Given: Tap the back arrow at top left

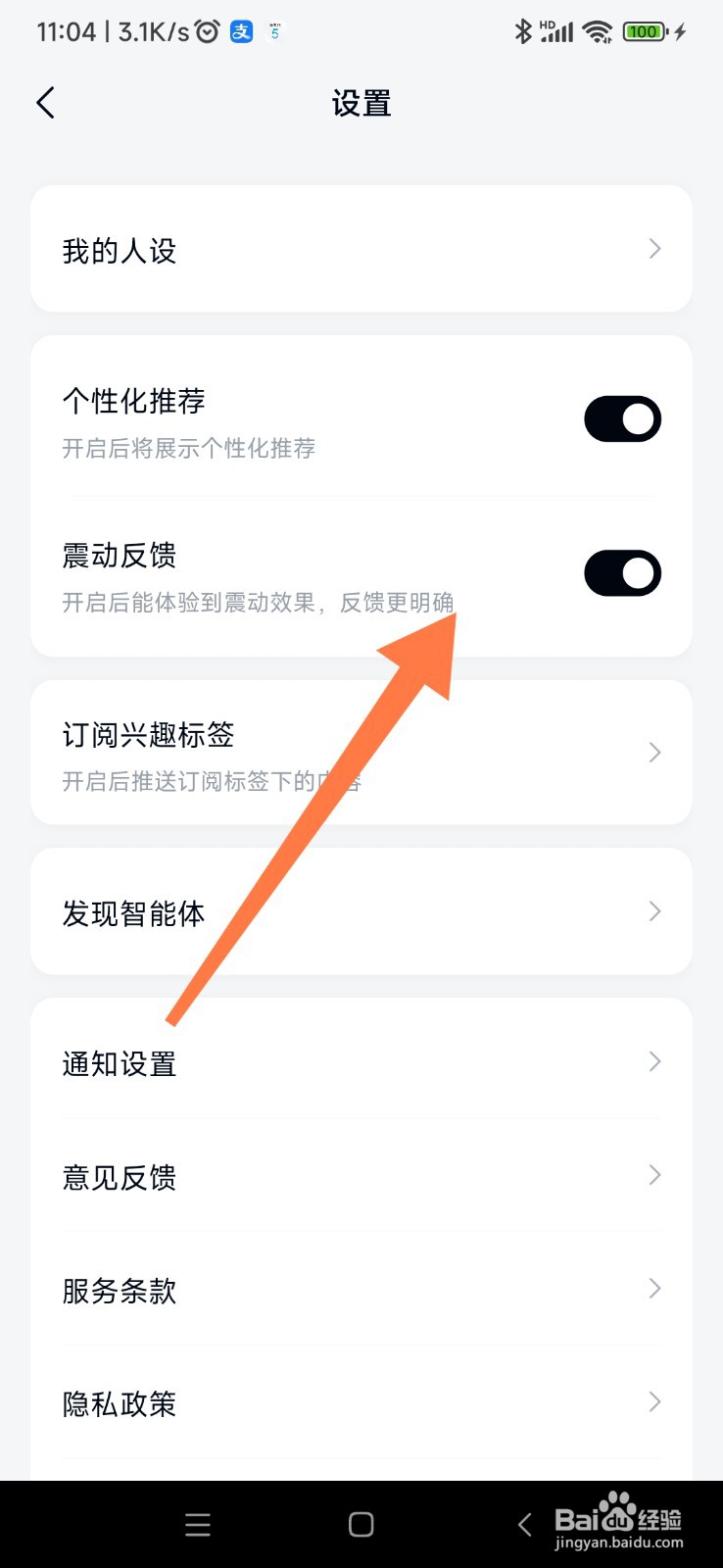Looking at the screenshot, I should pos(44,102).
